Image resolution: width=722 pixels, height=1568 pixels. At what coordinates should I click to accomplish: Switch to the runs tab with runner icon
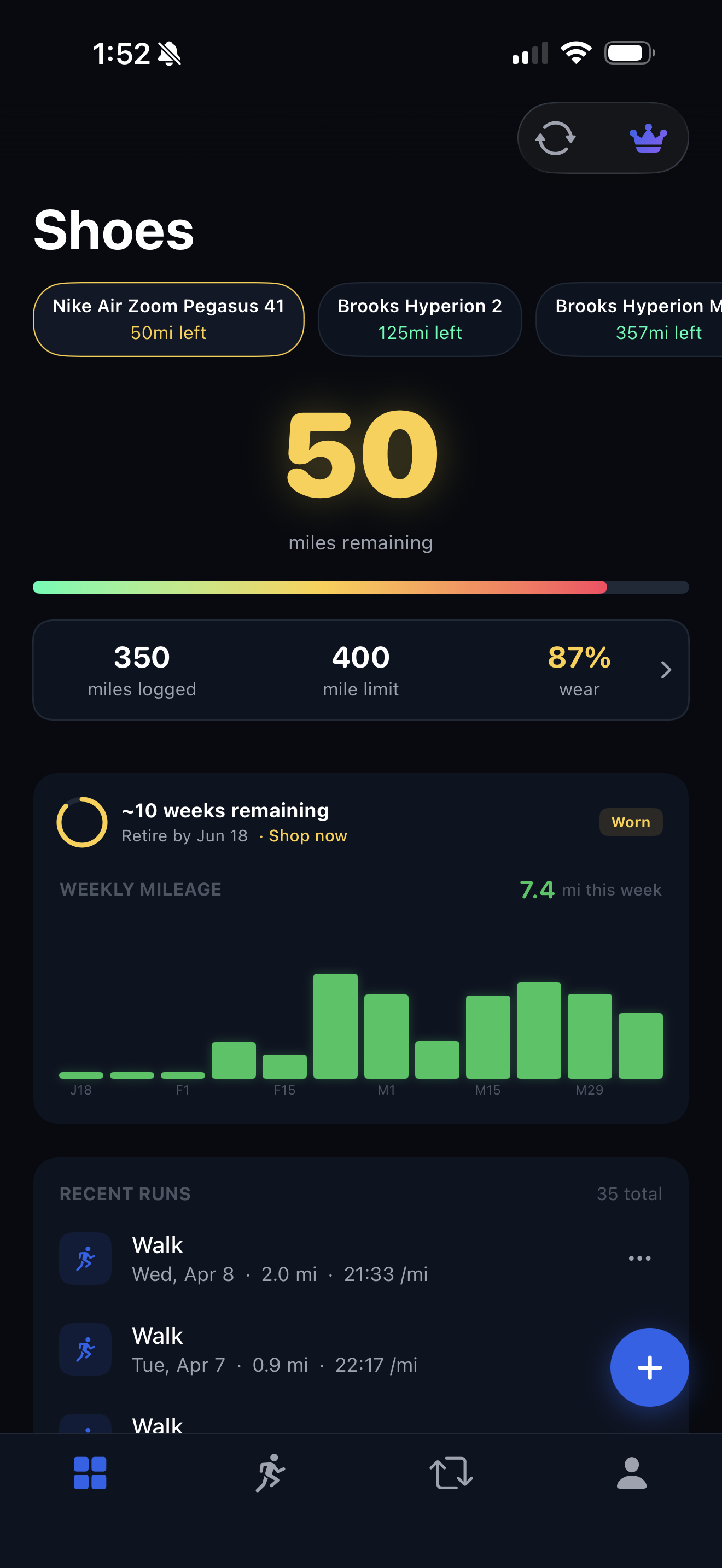[x=270, y=1473]
